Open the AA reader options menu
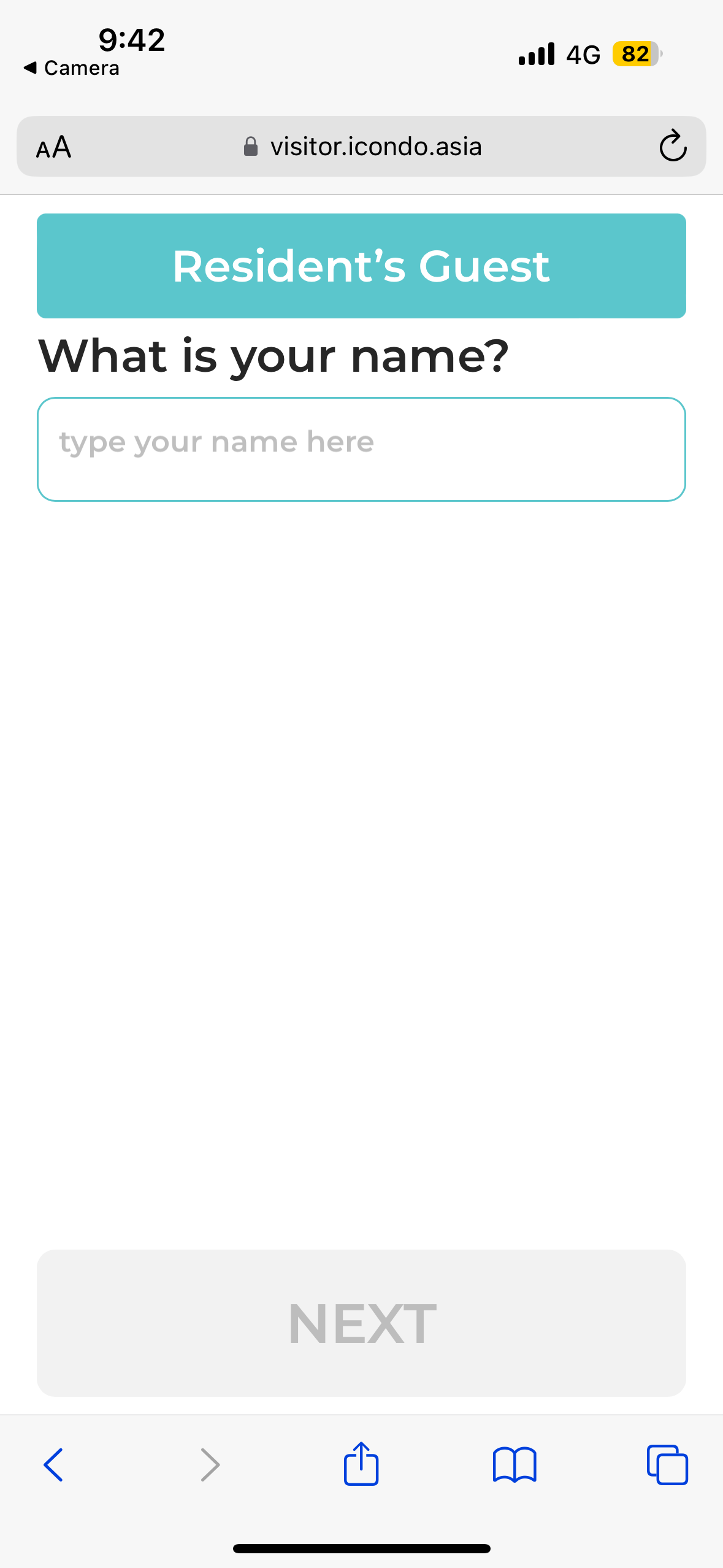The image size is (723, 1568). pos(54,147)
